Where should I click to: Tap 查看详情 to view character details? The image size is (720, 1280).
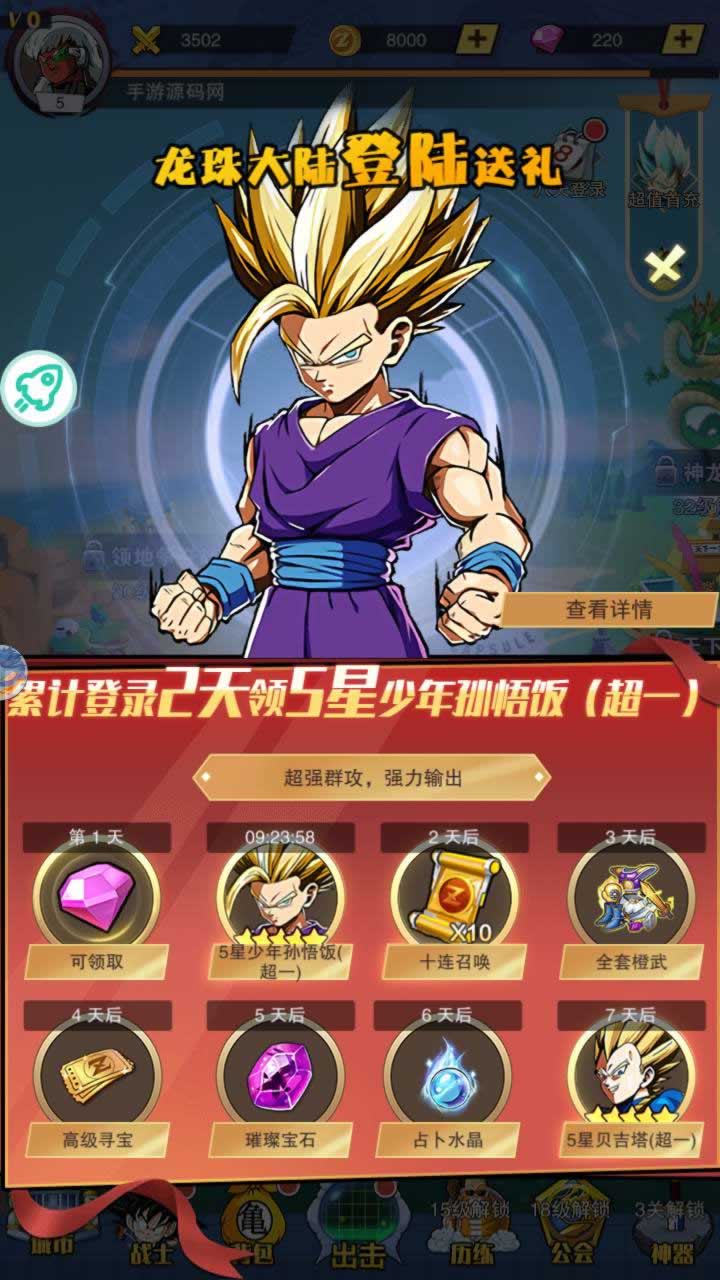pyautogui.click(x=609, y=609)
